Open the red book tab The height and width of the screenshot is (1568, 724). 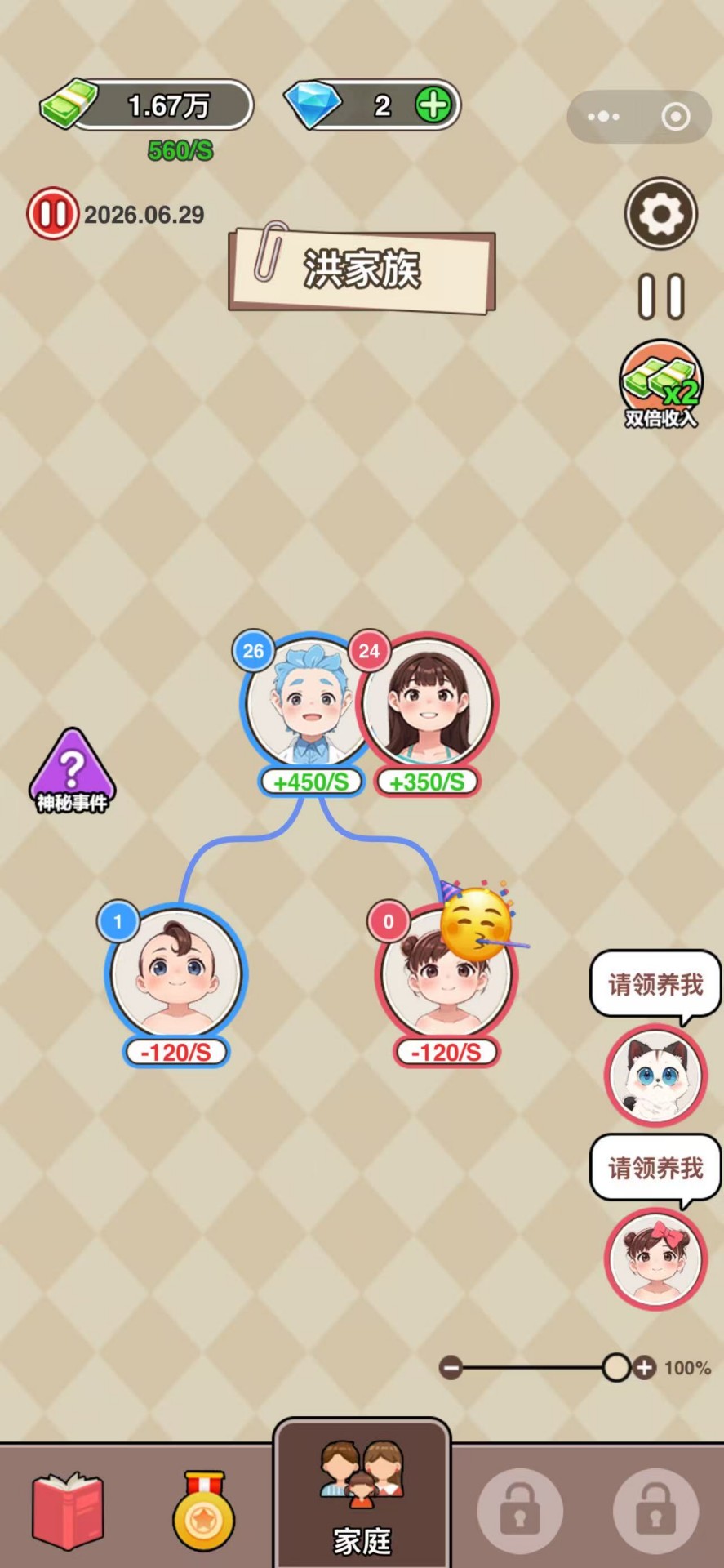point(68,1510)
